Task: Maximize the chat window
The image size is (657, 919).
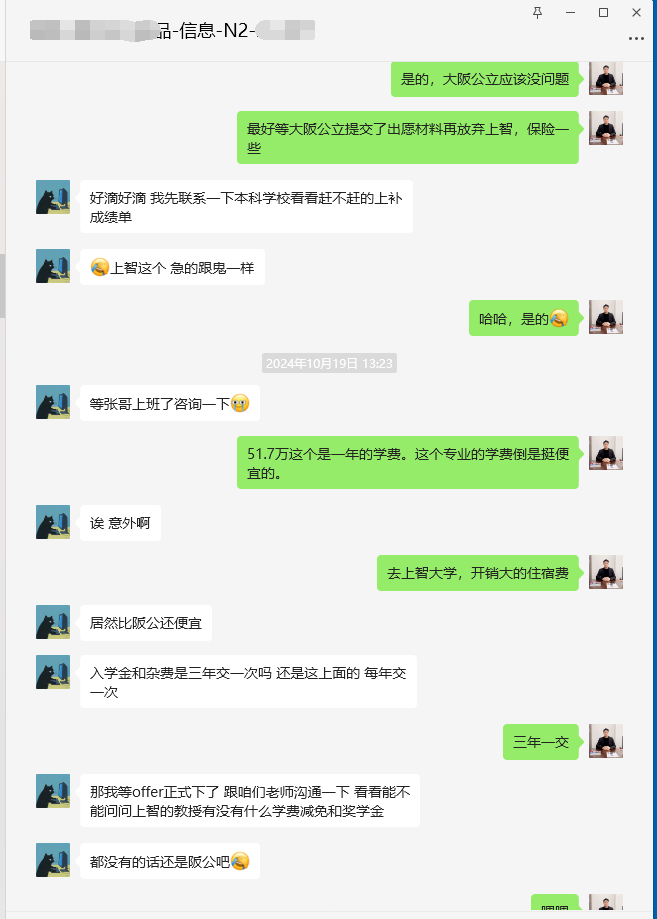Action: pyautogui.click(x=603, y=12)
